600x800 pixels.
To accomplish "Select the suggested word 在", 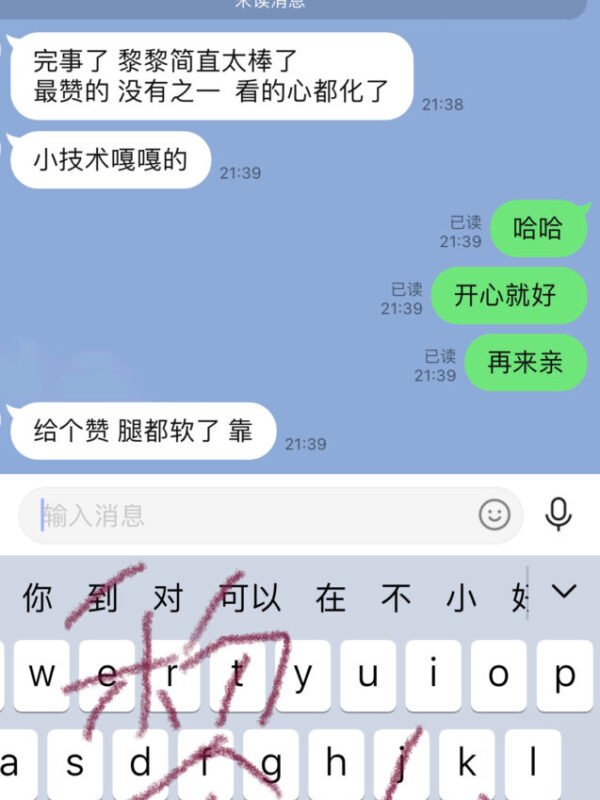I will [x=330, y=598].
